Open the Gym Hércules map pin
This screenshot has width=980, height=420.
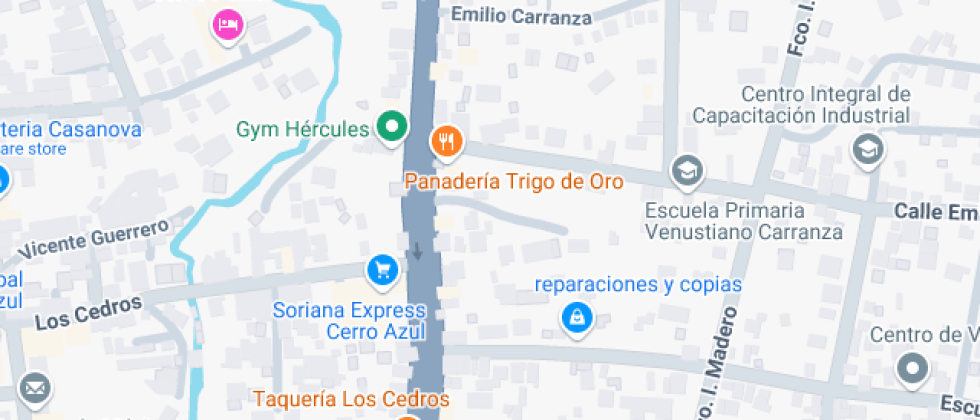coord(392,128)
